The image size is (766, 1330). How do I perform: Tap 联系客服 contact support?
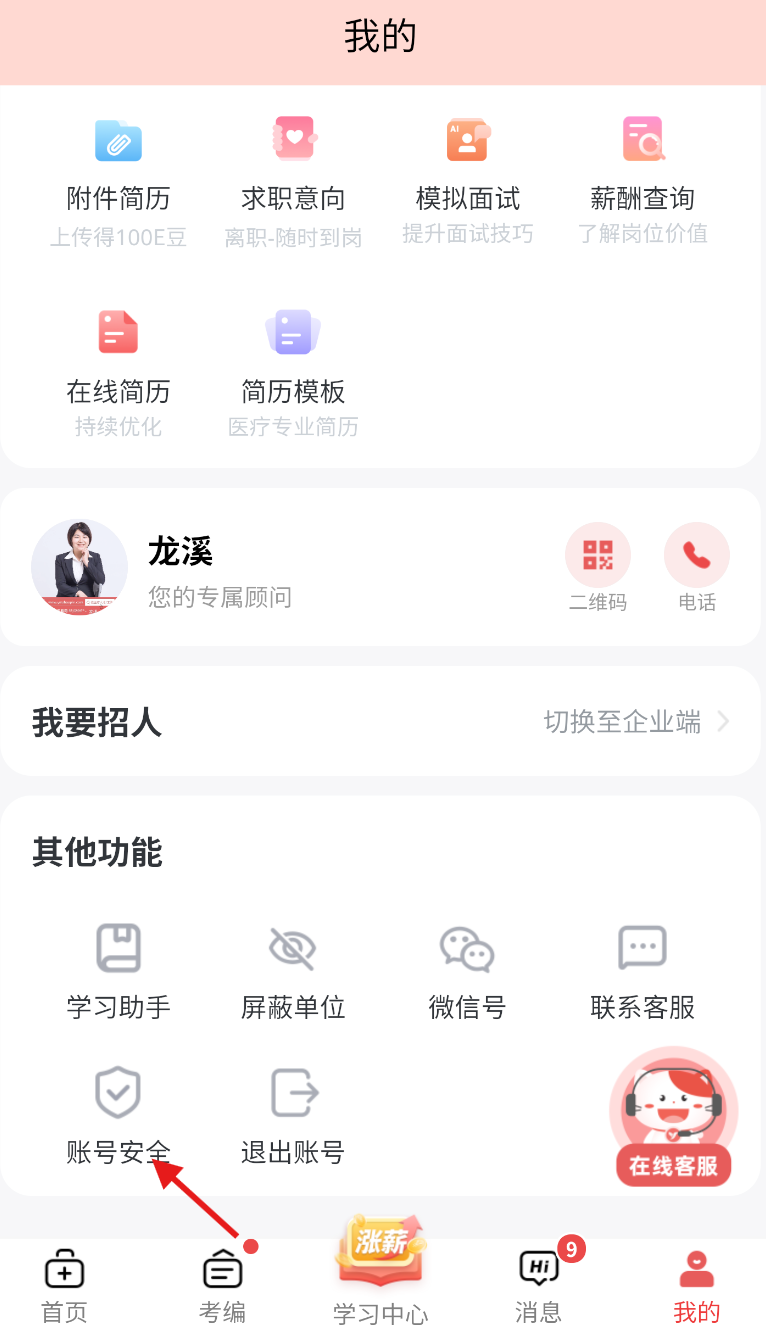point(642,968)
